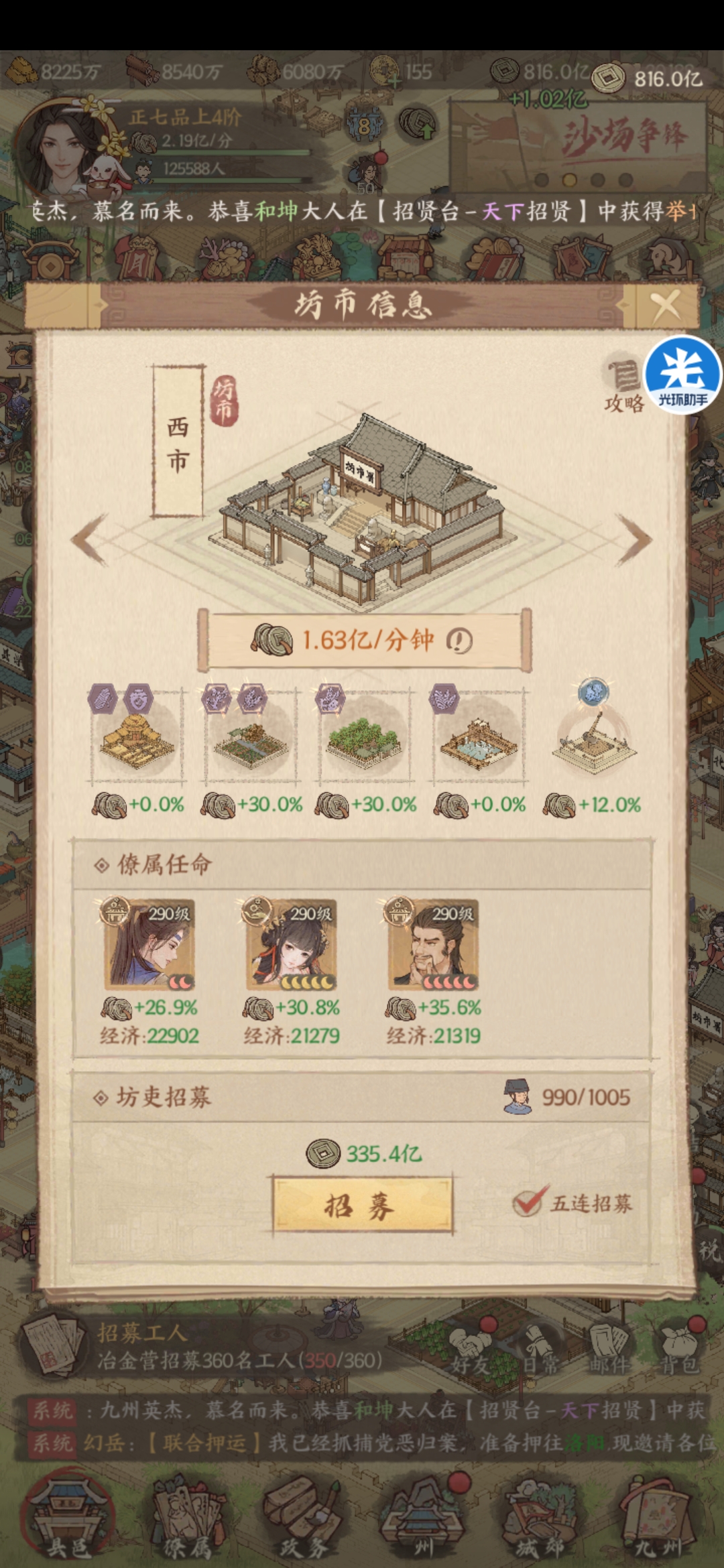The width and height of the screenshot is (724, 1568).
Task: Close the 坊市信息 dialog
Action: coord(665,306)
